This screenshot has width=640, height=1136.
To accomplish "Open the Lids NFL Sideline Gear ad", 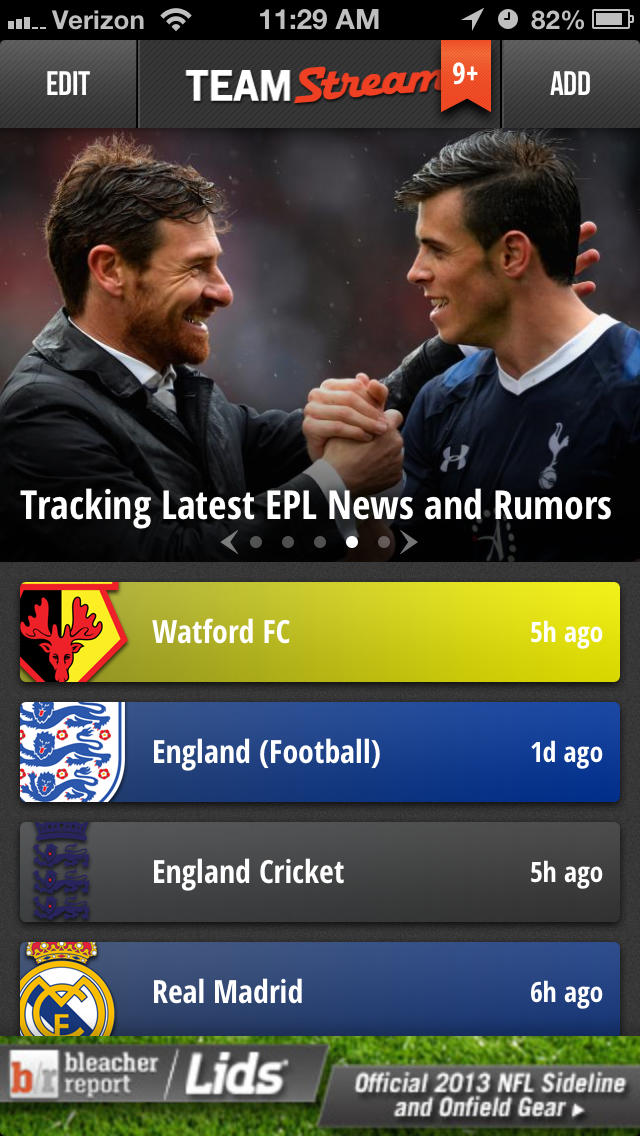I will click(320, 1086).
